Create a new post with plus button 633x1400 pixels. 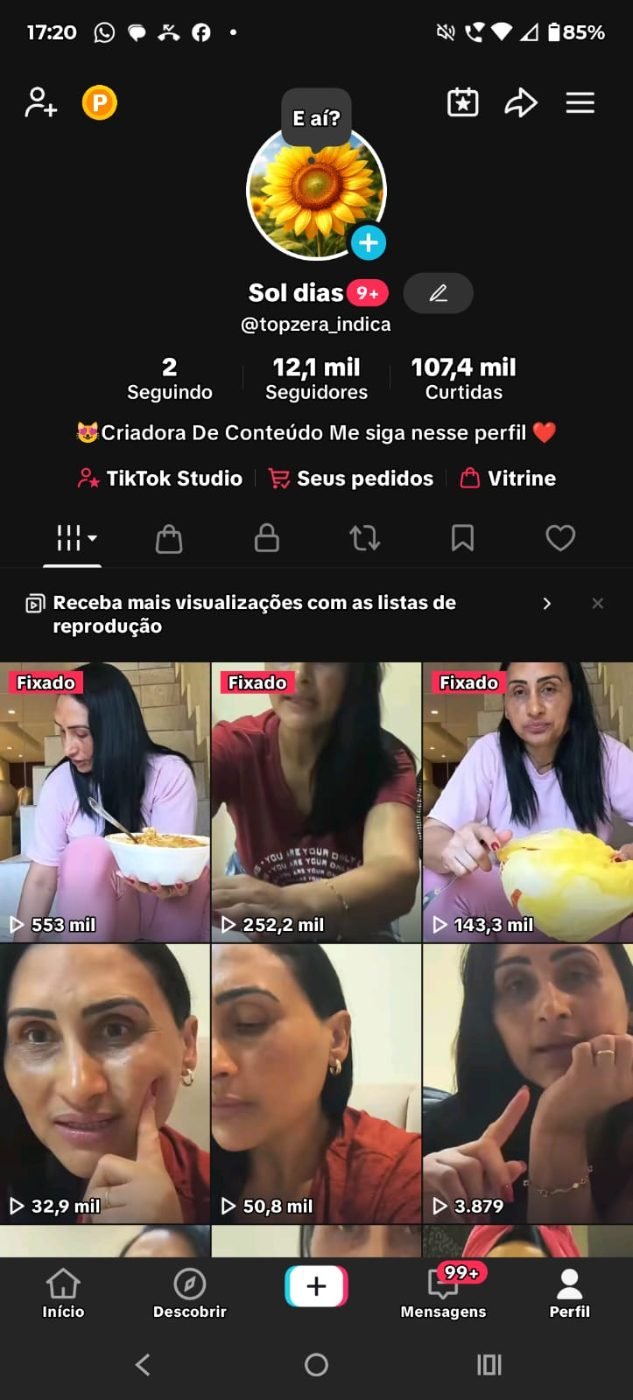coord(316,1286)
